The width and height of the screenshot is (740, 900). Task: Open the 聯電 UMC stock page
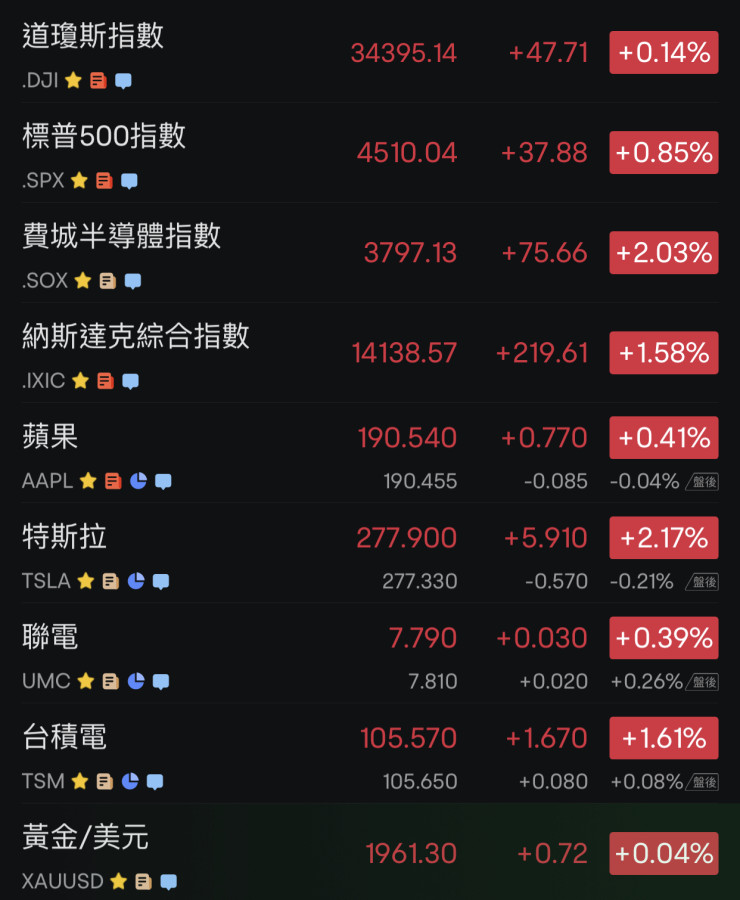pos(50,637)
